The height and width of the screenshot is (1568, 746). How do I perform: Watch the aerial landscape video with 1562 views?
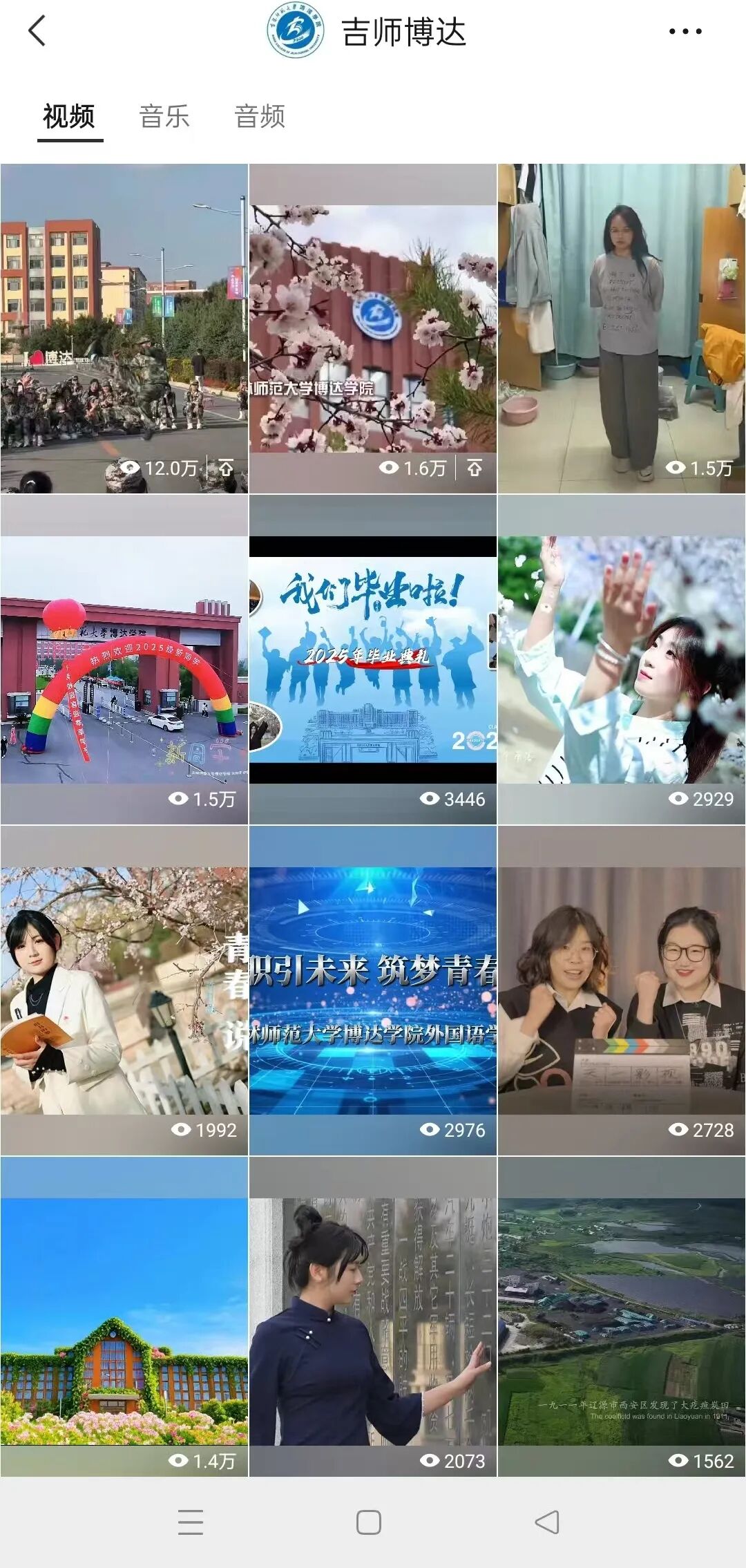click(622, 1321)
